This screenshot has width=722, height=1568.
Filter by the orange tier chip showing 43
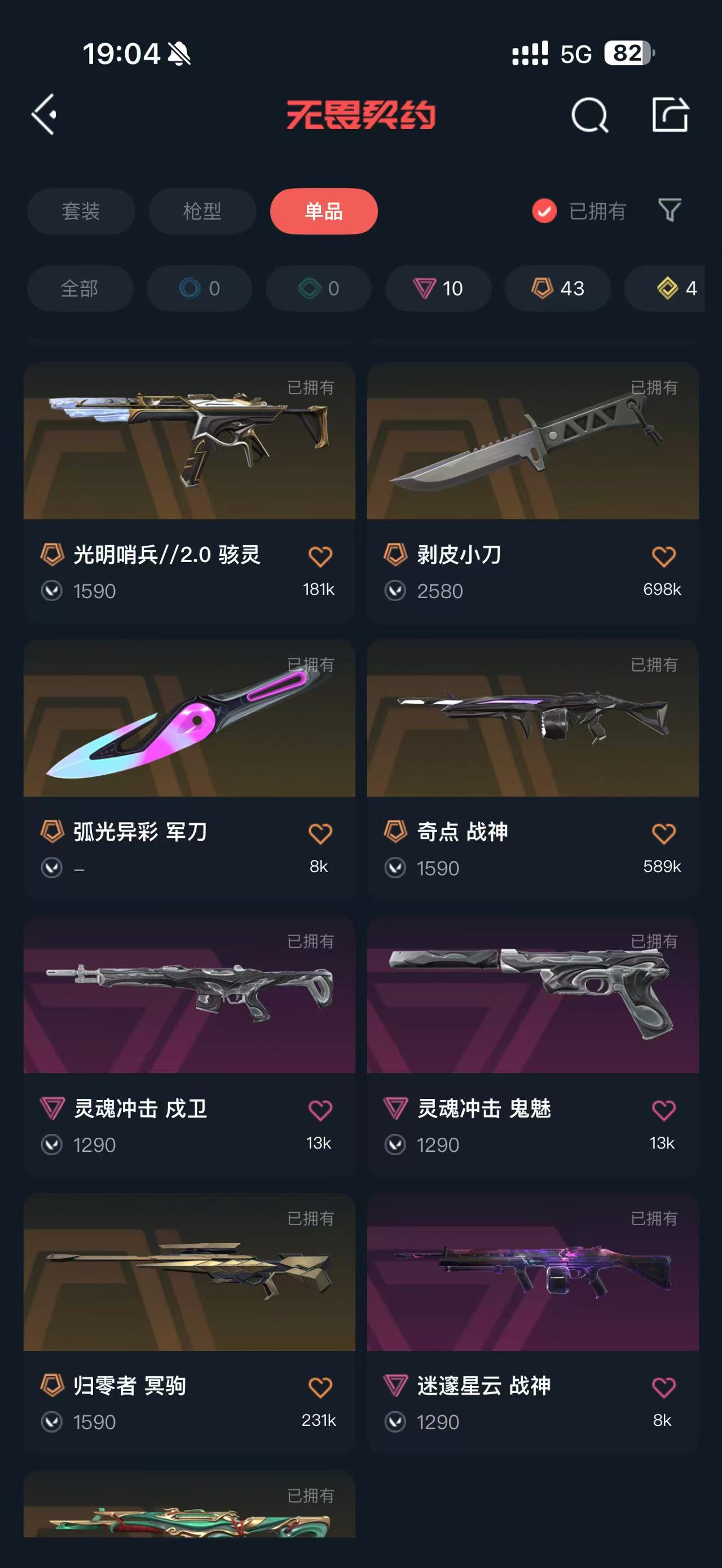coord(558,289)
